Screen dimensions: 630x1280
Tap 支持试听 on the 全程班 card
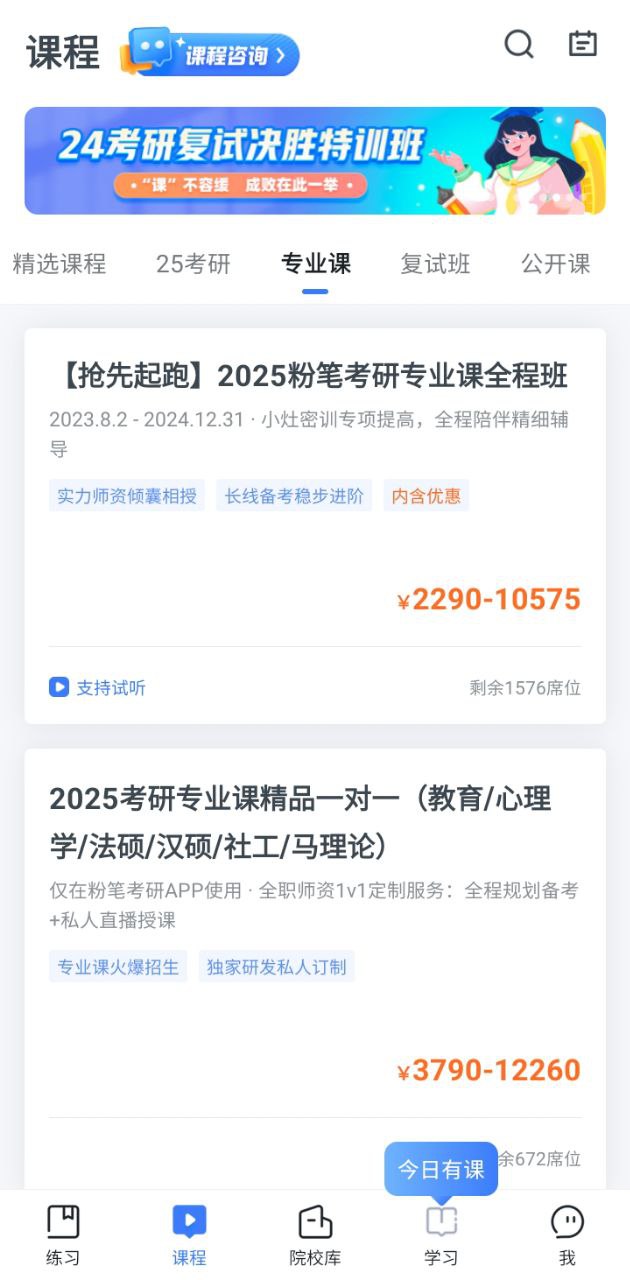[98, 688]
